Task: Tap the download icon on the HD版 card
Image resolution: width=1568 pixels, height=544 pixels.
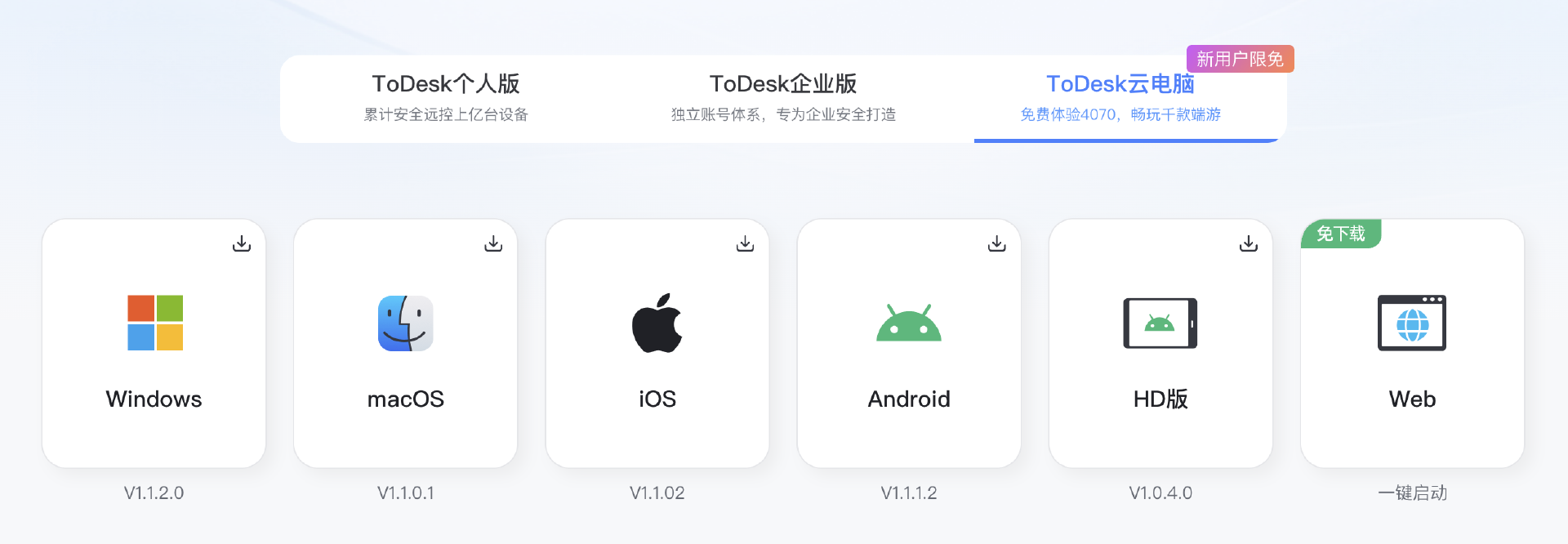Action: (1248, 243)
